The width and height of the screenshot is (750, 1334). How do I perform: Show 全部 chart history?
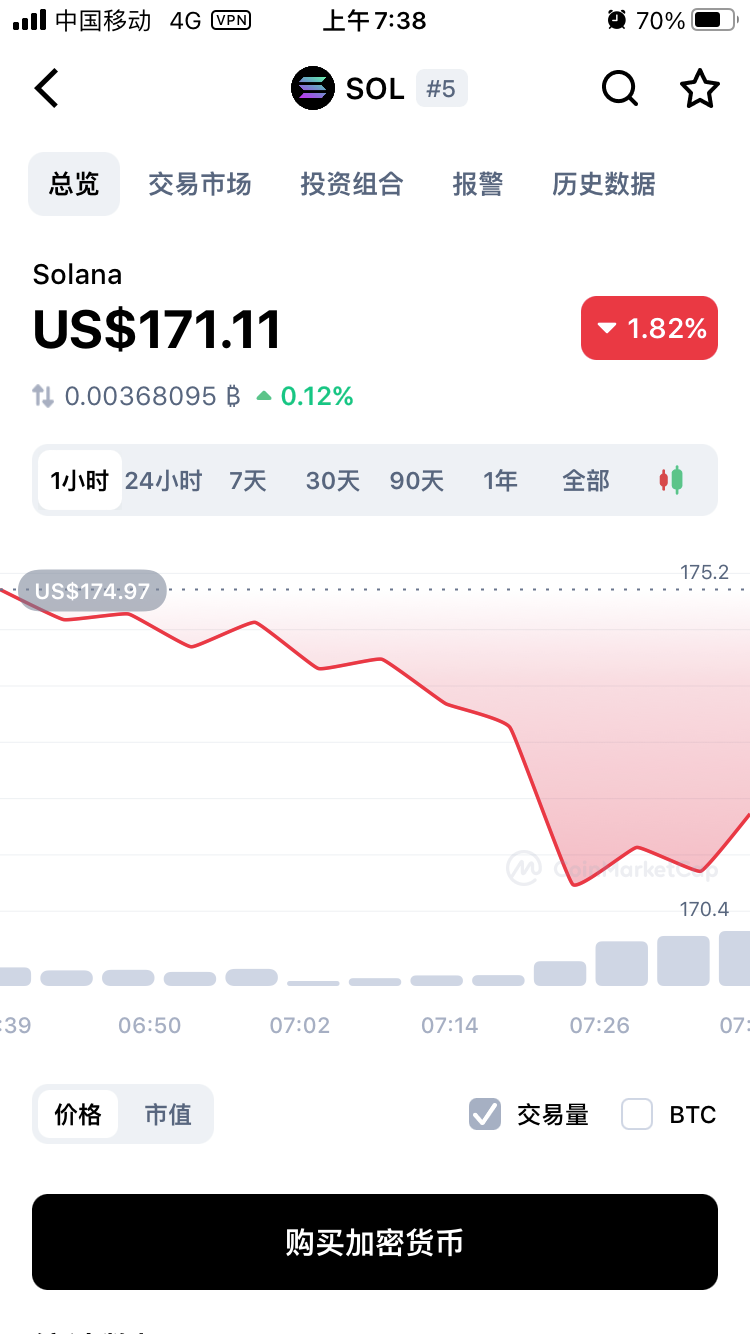(586, 481)
